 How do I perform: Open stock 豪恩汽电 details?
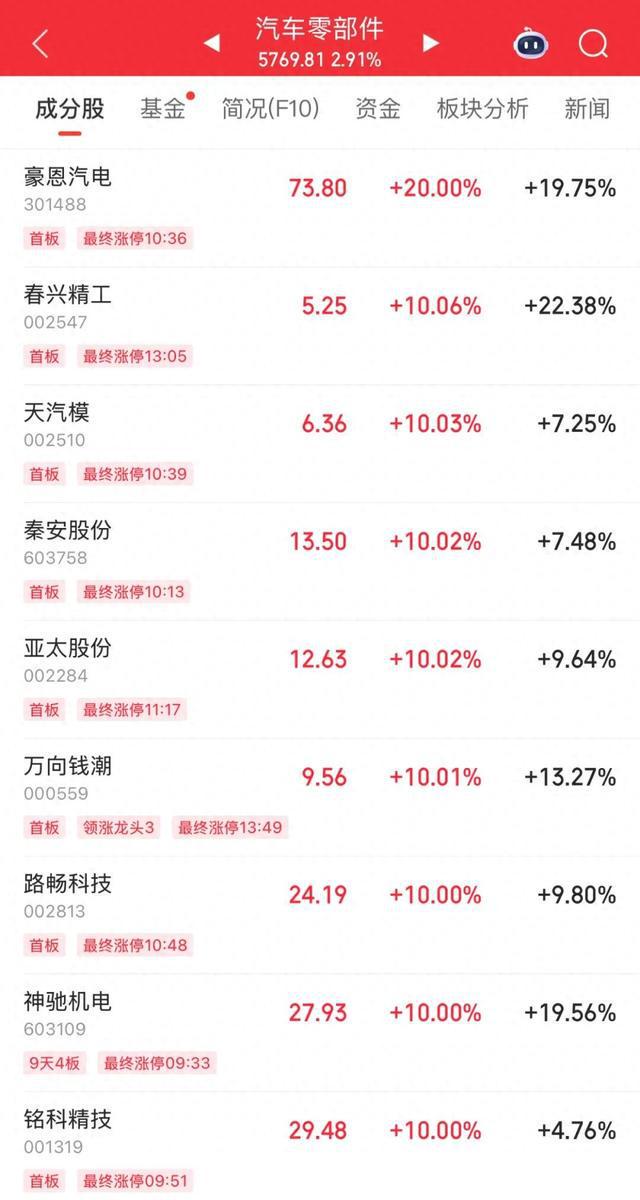(320, 208)
